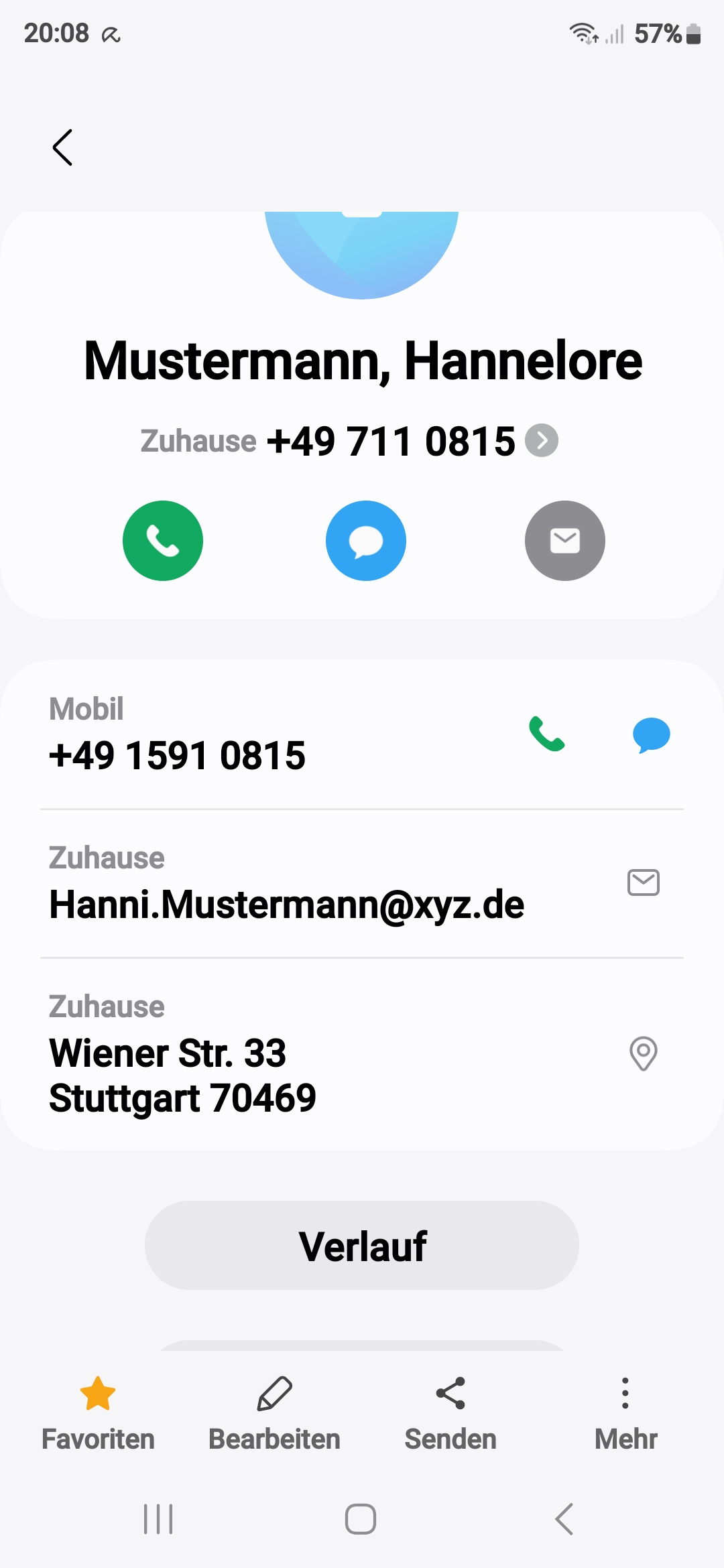This screenshot has width=724, height=1568.
Task: Call using the big green phone button
Action: (163, 541)
